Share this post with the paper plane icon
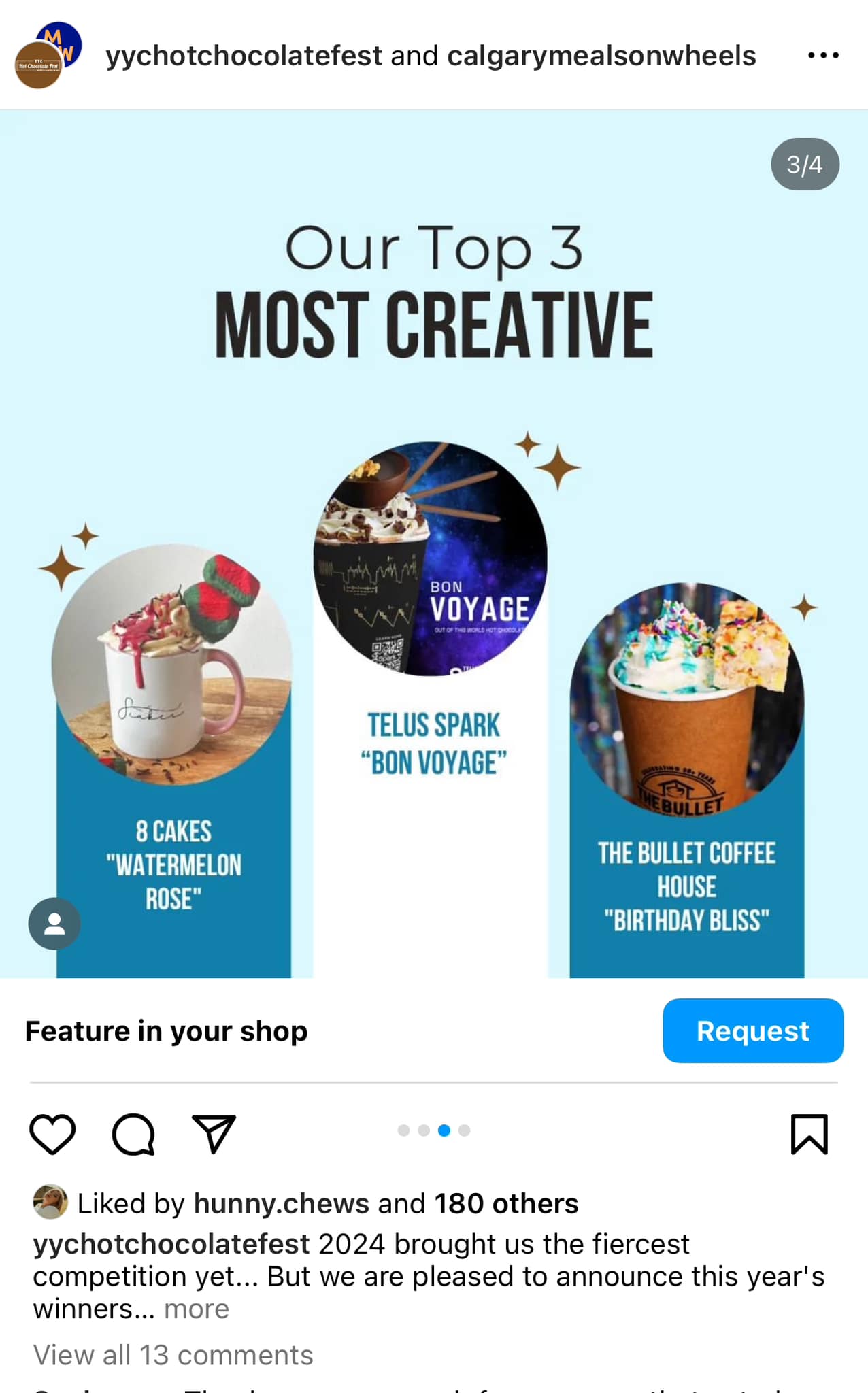The width and height of the screenshot is (868, 1393). [x=214, y=1134]
